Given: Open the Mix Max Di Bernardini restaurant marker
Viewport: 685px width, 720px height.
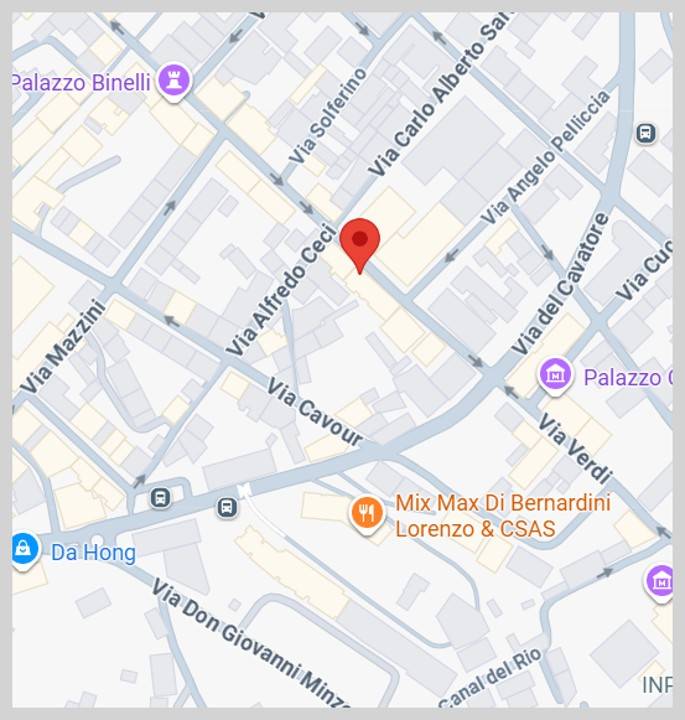Looking at the screenshot, I should click(367, 513).
